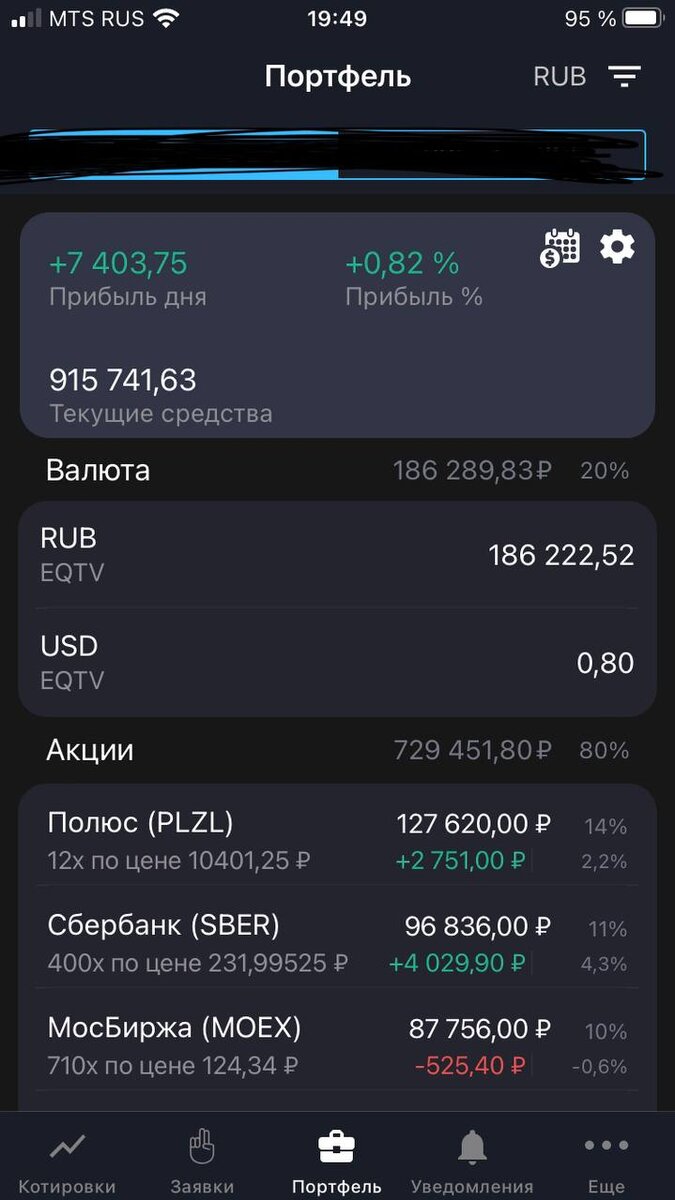
Task: Show more options in Еще tab
Action: click(x=606, y=1160)
